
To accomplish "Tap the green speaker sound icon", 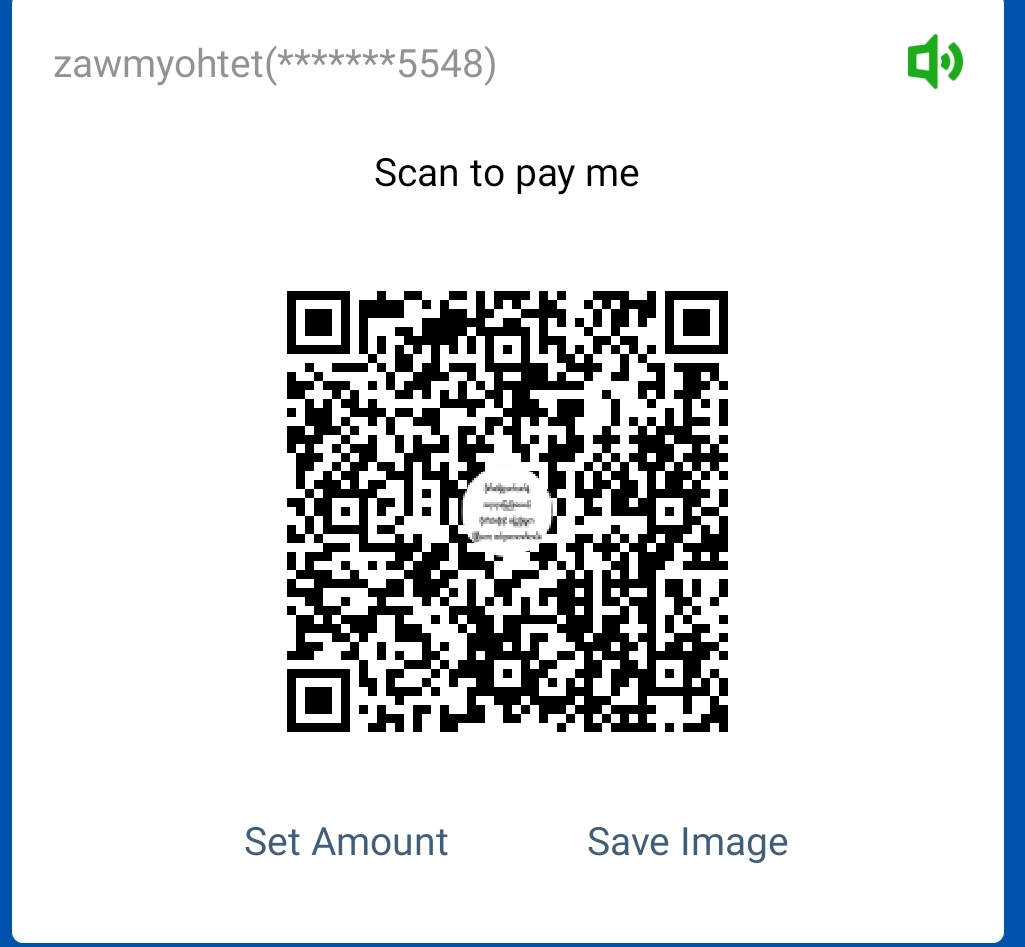I will point(934,63).
